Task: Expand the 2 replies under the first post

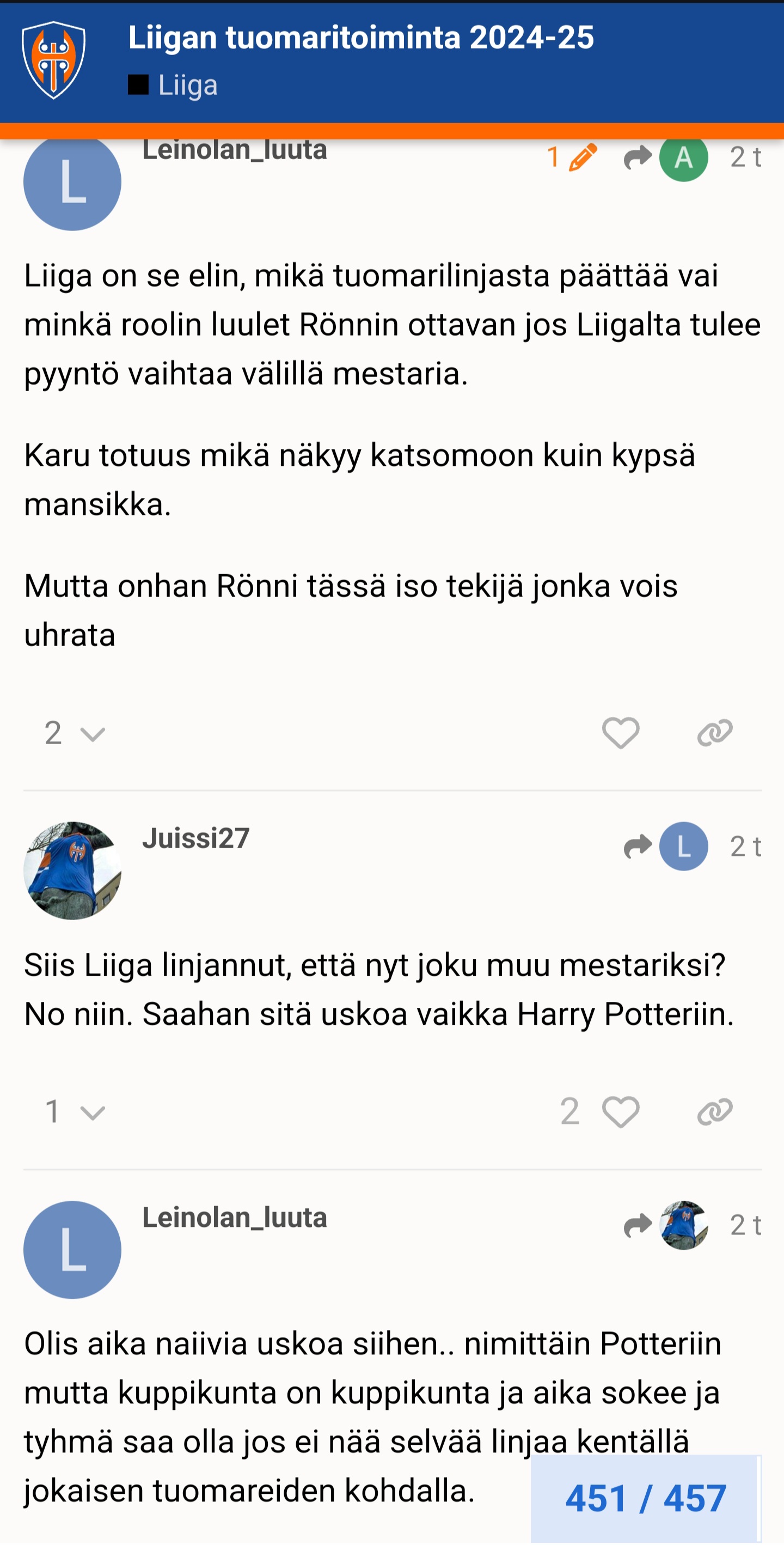Action: click(75, 733)
